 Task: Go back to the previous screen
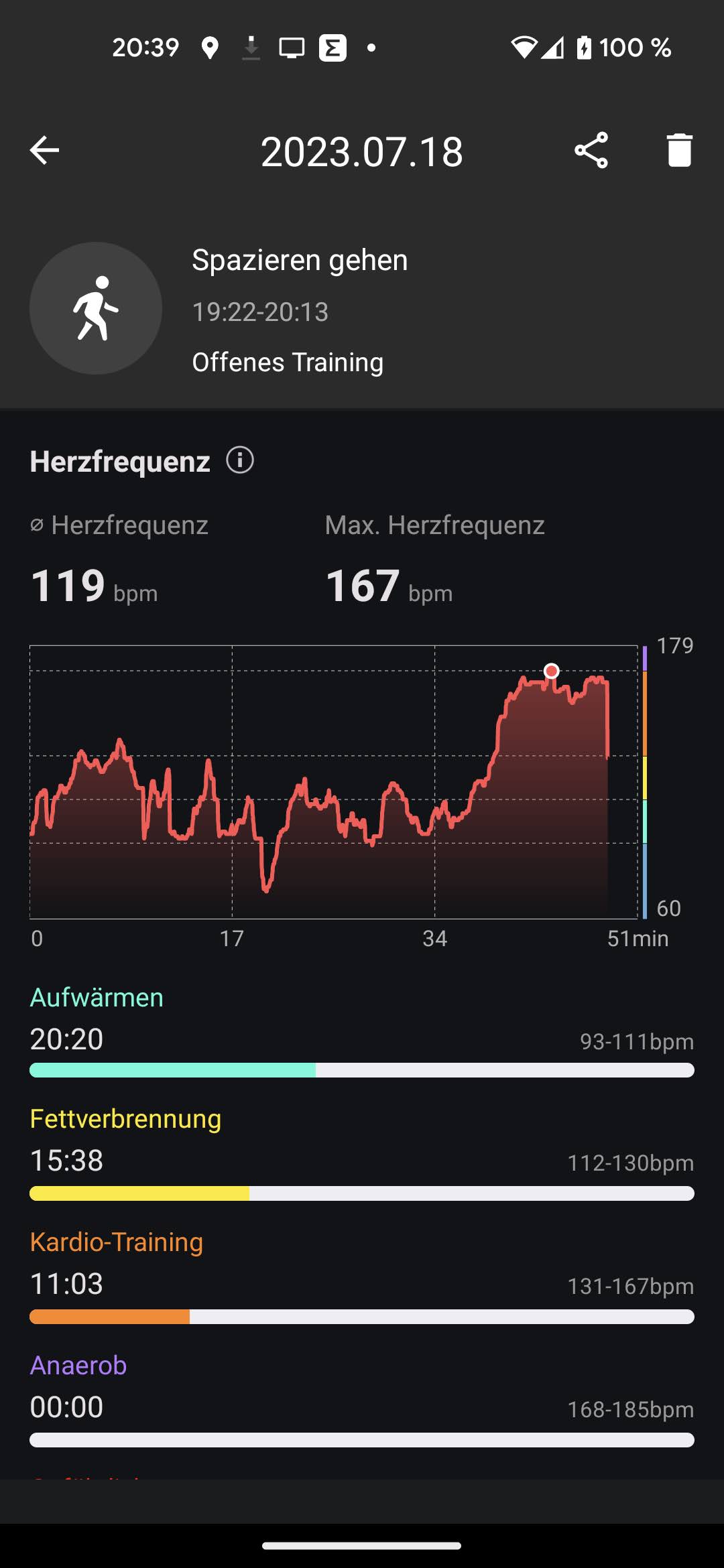45,150
